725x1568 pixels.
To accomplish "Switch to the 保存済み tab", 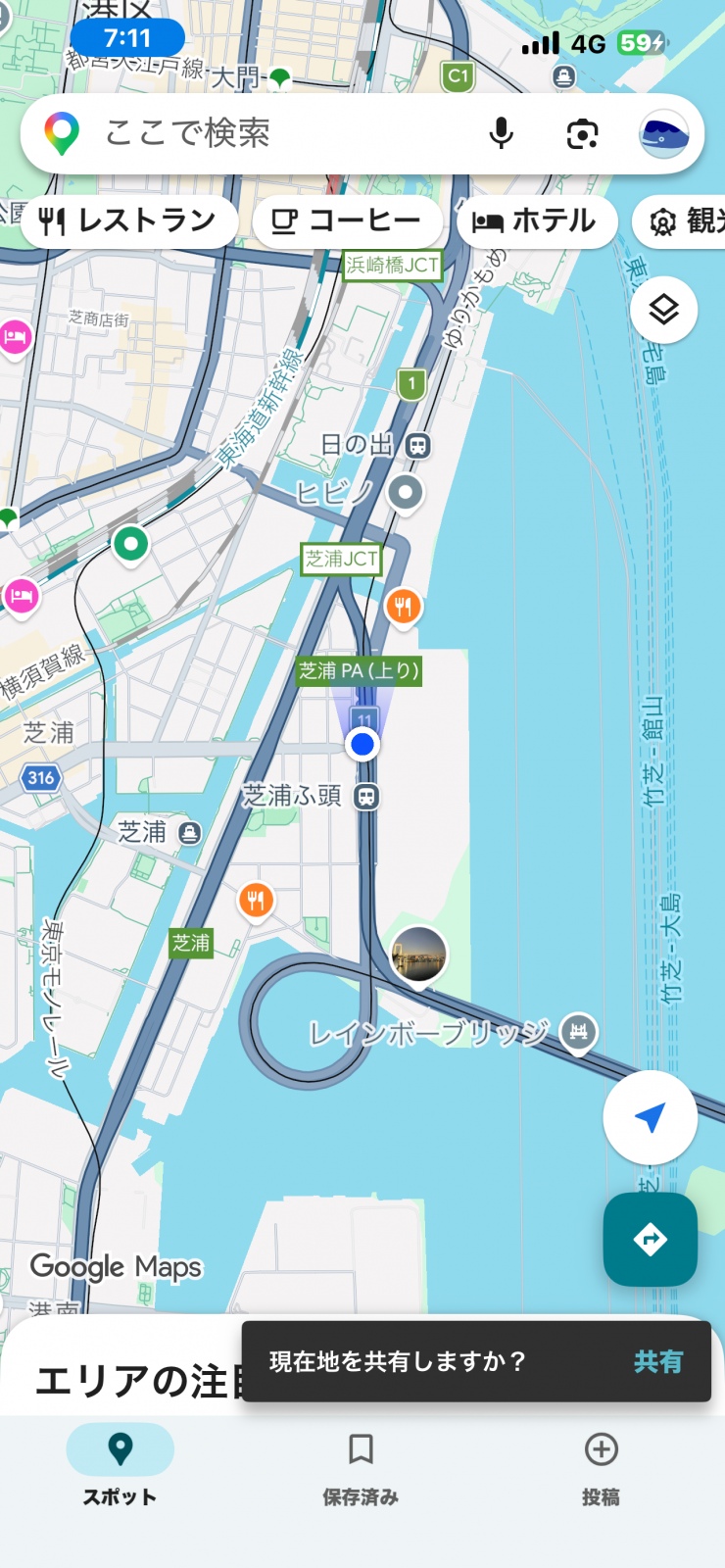I will [361, 1465].
